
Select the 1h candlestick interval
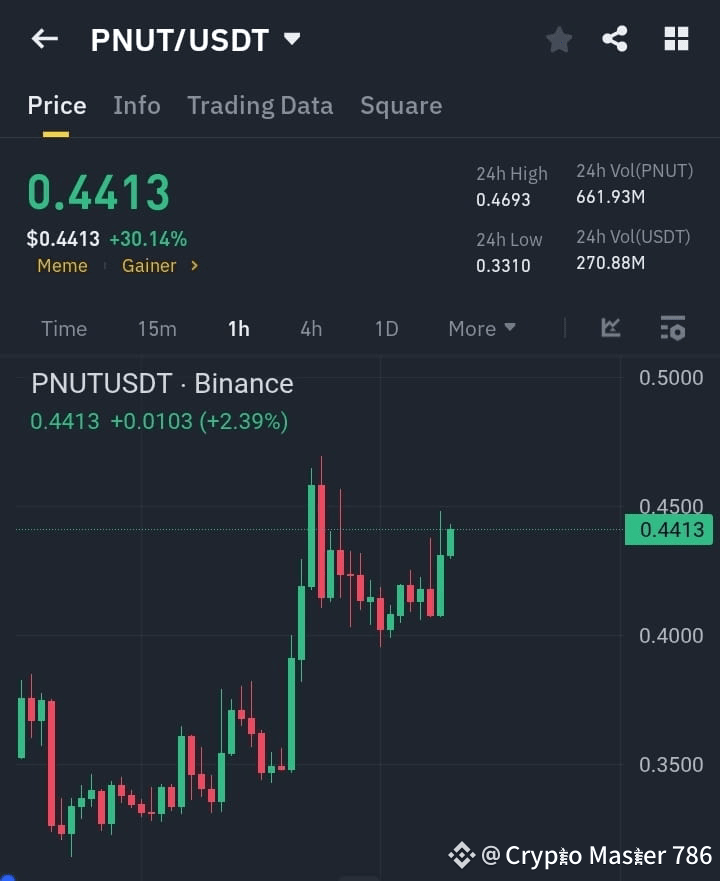(x=238, y=328)
